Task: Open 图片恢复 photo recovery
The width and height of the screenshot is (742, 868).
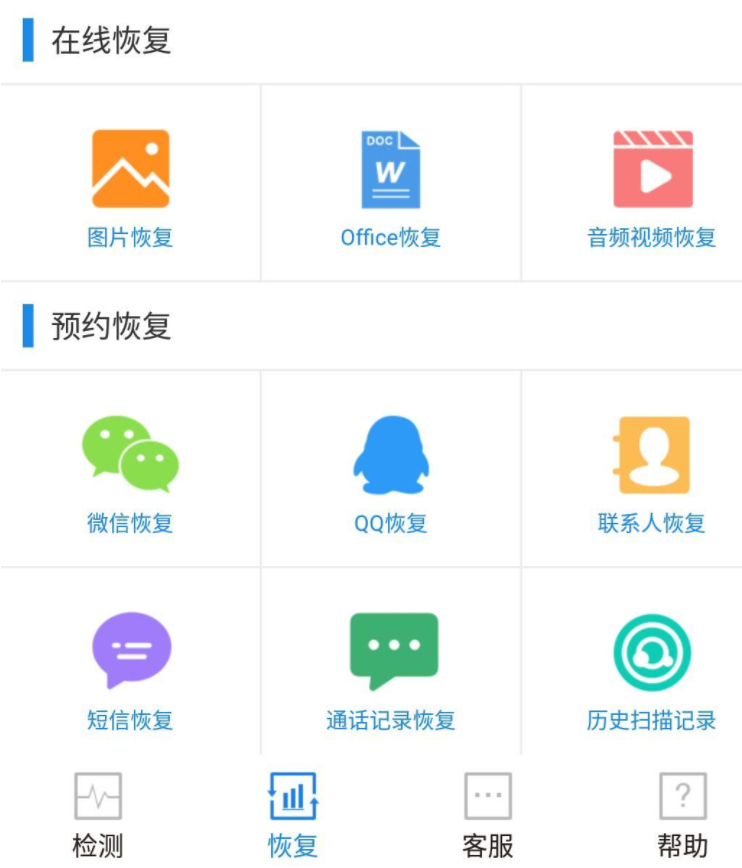Action: tap(130, 185)
